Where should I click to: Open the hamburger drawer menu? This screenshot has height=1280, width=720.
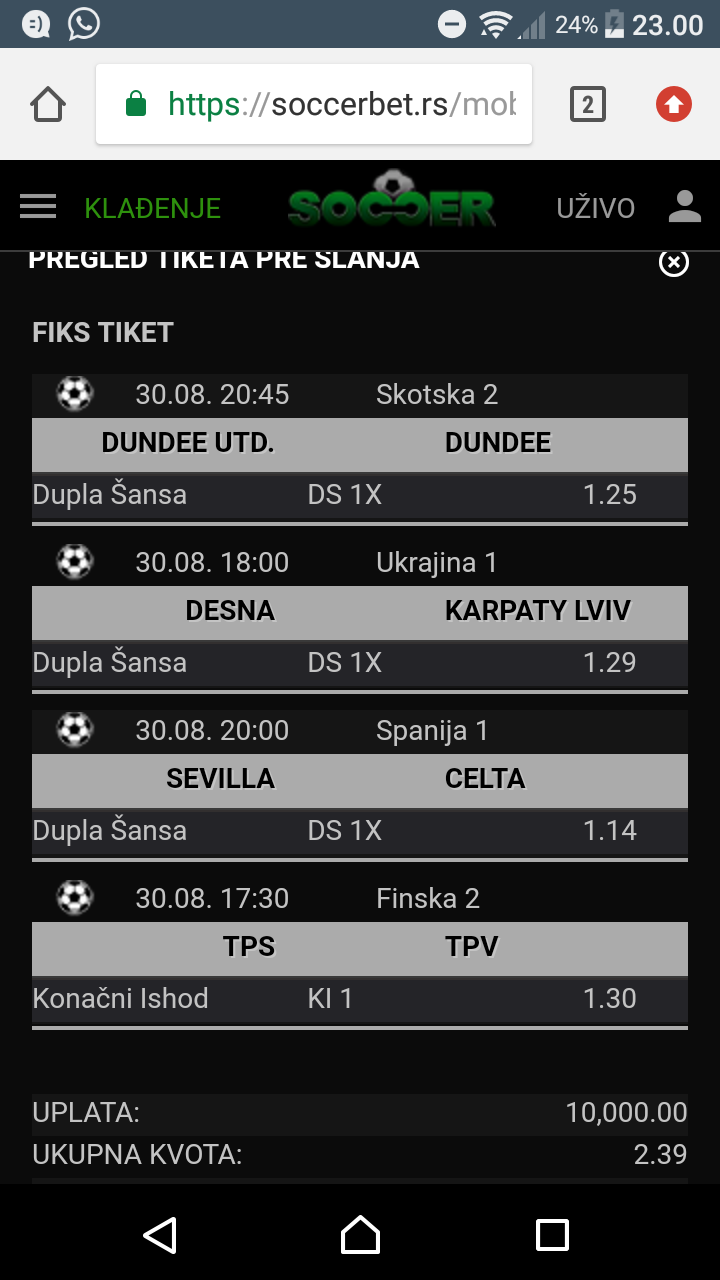[38, 207]
